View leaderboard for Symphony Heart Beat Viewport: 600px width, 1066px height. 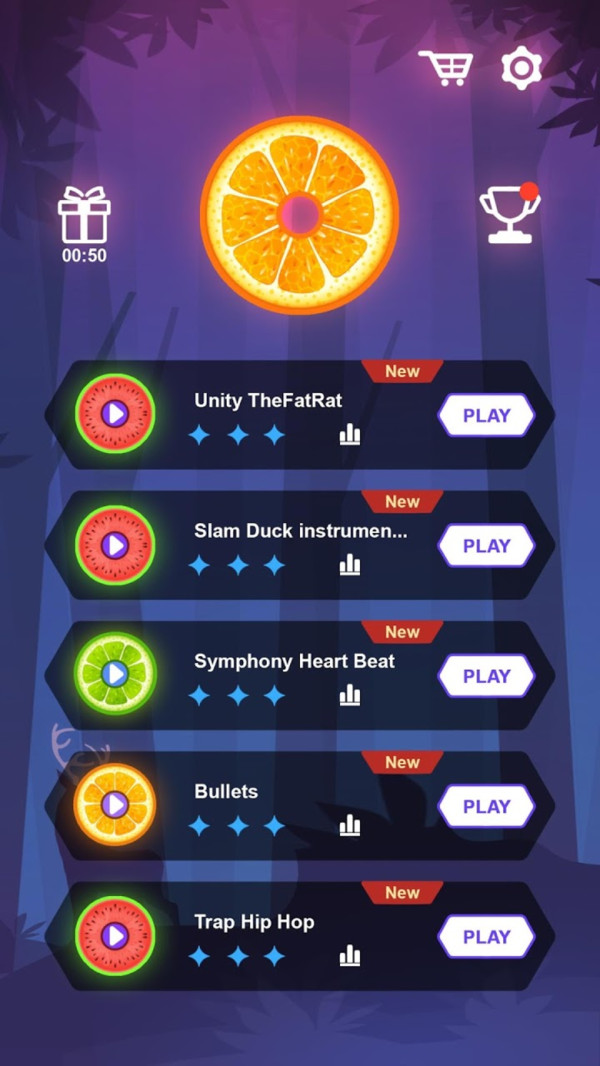[x=349, y=695]
